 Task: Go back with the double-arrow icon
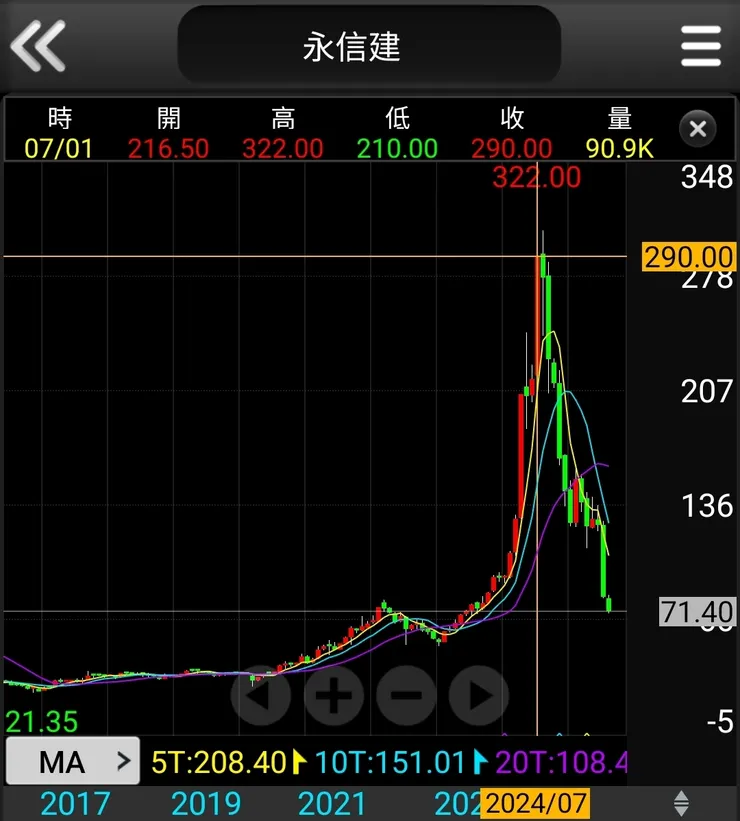click(38, 45)
